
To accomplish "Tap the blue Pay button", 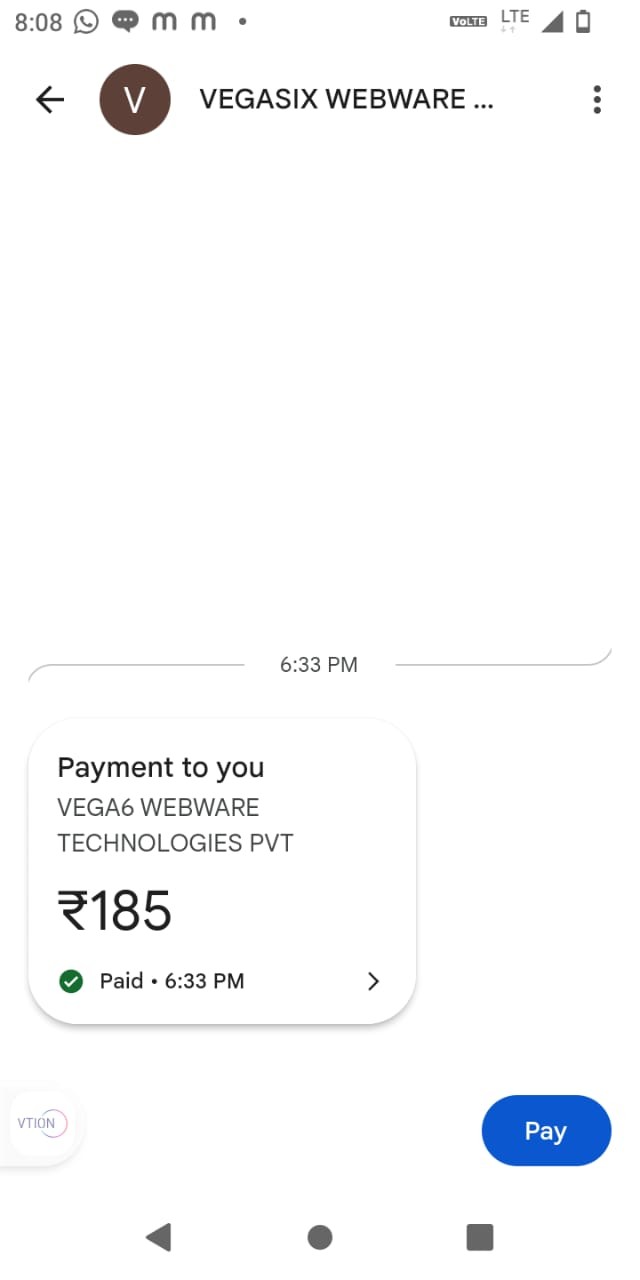I will [x=546, y=1130].
